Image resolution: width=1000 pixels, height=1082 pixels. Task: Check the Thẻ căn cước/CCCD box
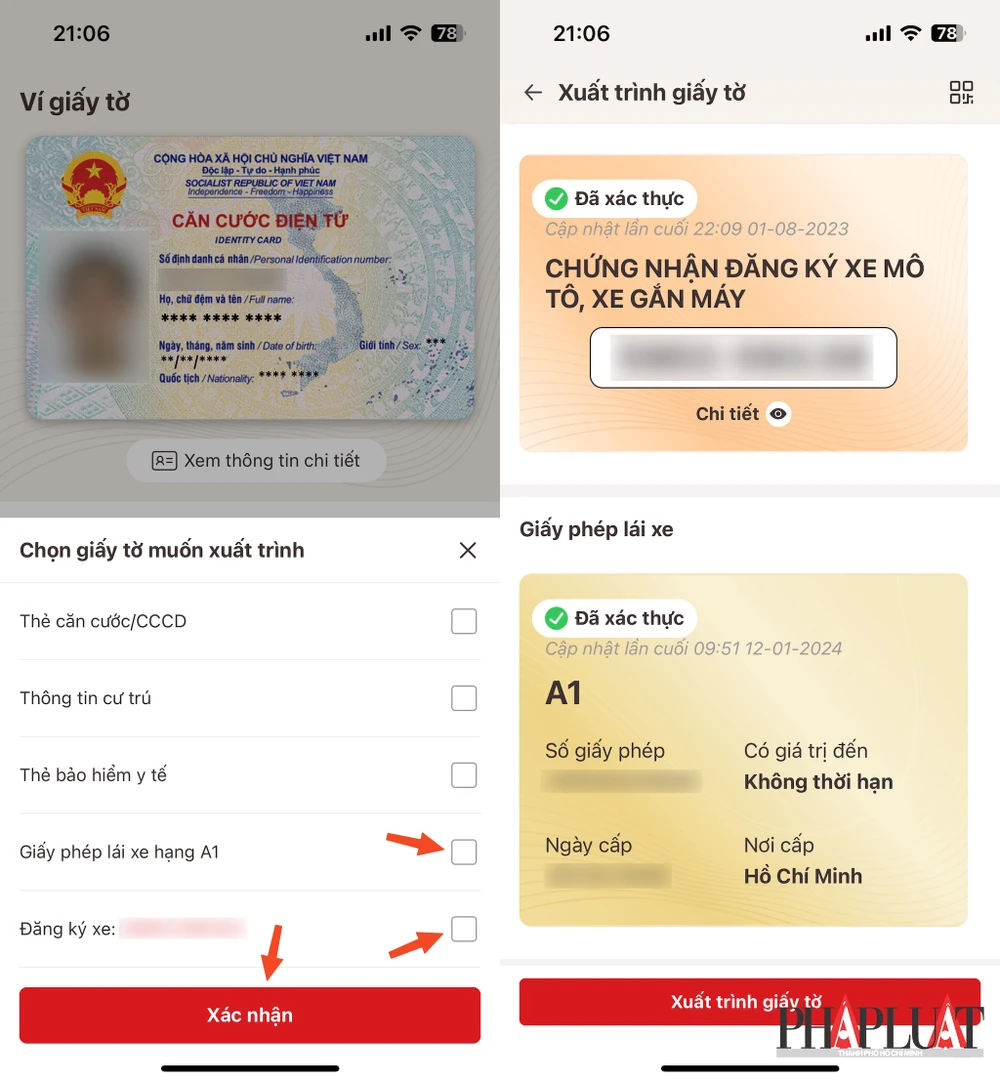click(x=464, y=622)
